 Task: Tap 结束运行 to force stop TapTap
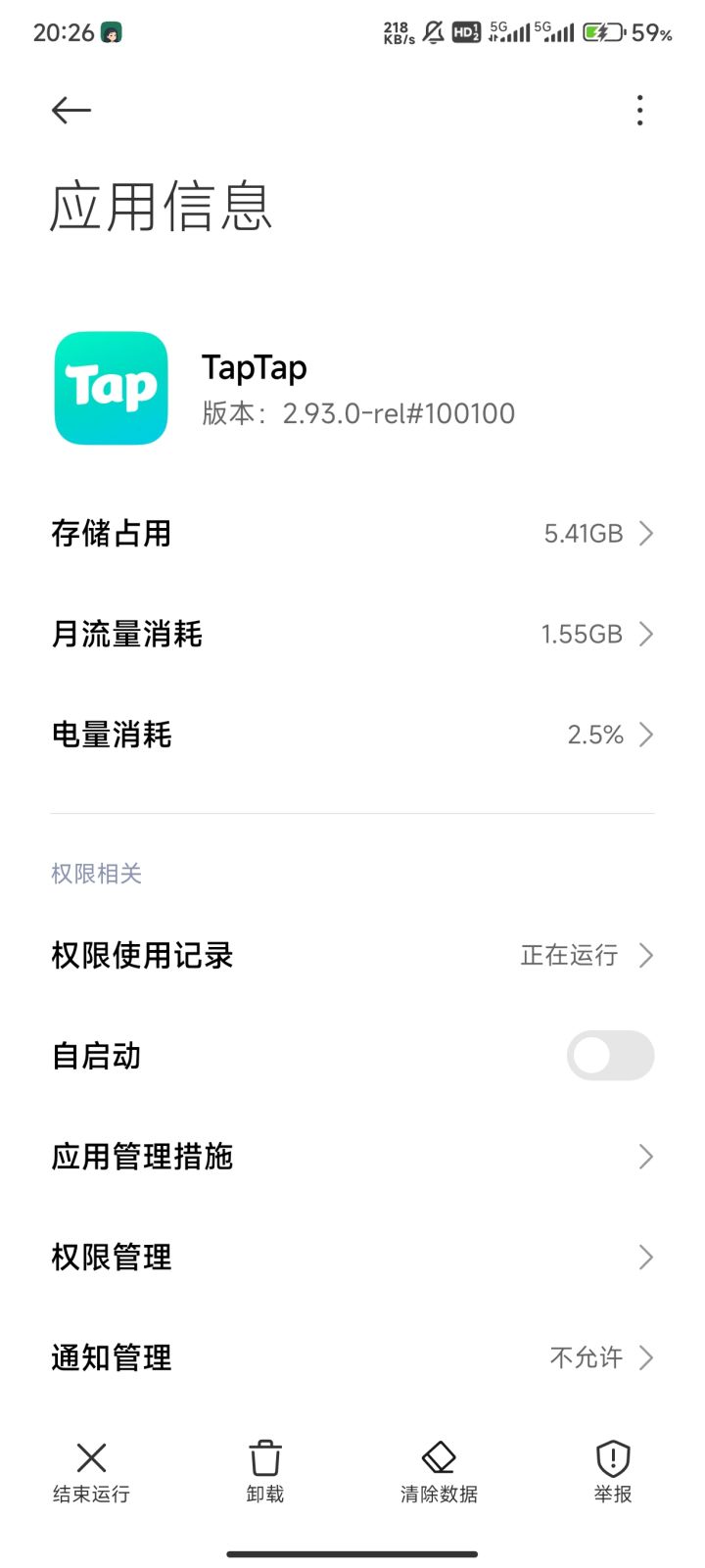point(91,1471)
